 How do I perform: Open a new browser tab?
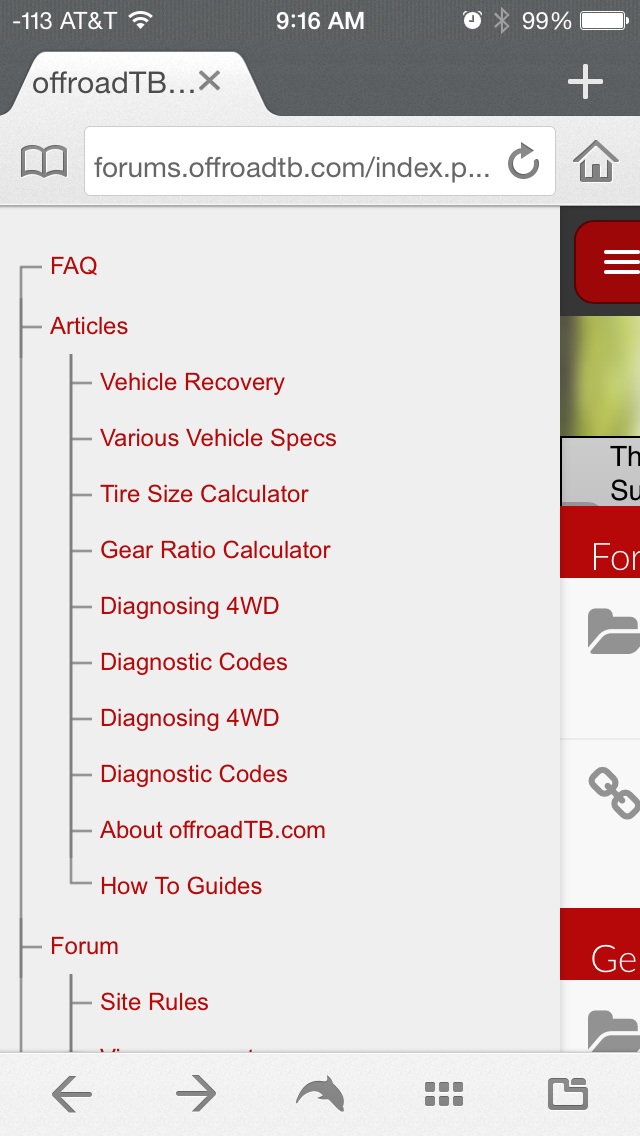pos(585,83)
